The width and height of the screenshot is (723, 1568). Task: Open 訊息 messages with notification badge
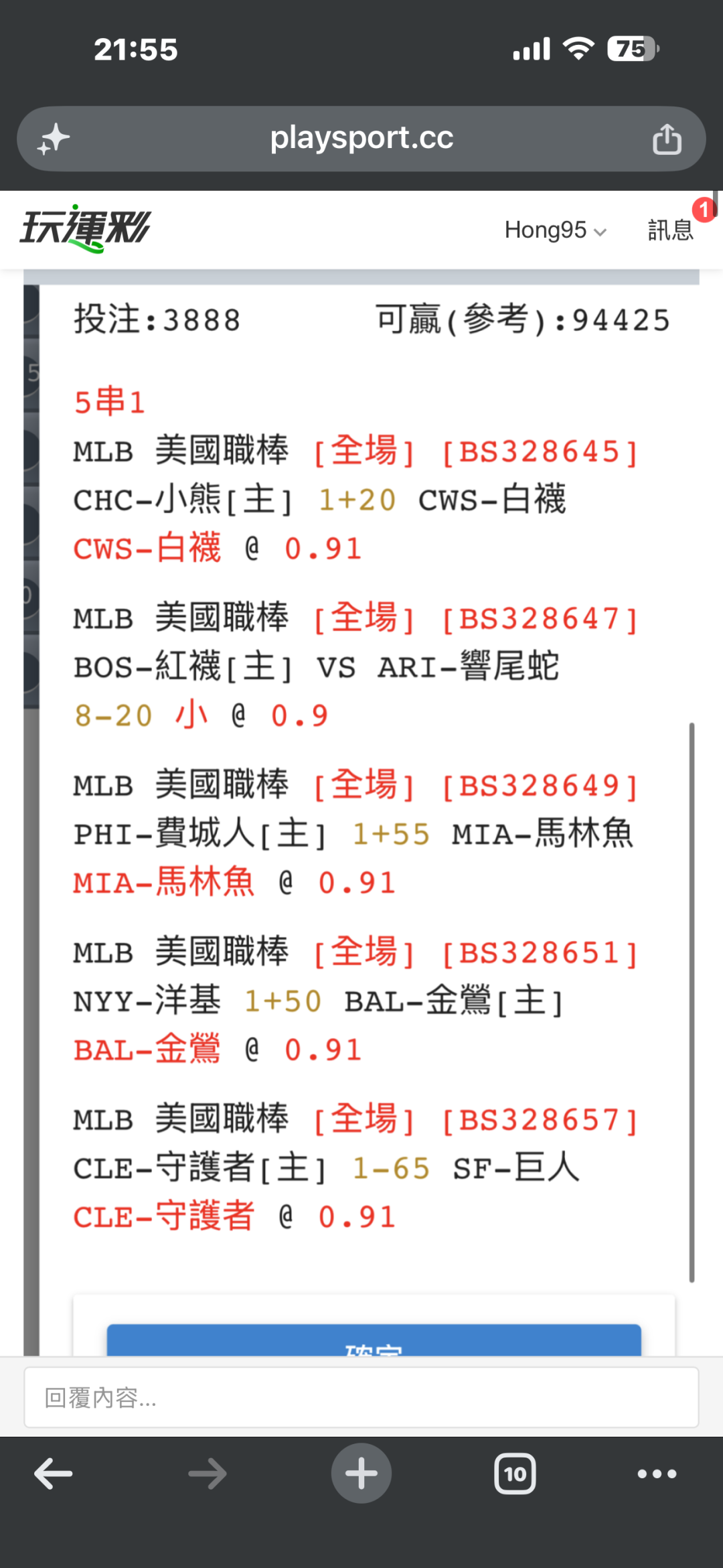(671, 230)
